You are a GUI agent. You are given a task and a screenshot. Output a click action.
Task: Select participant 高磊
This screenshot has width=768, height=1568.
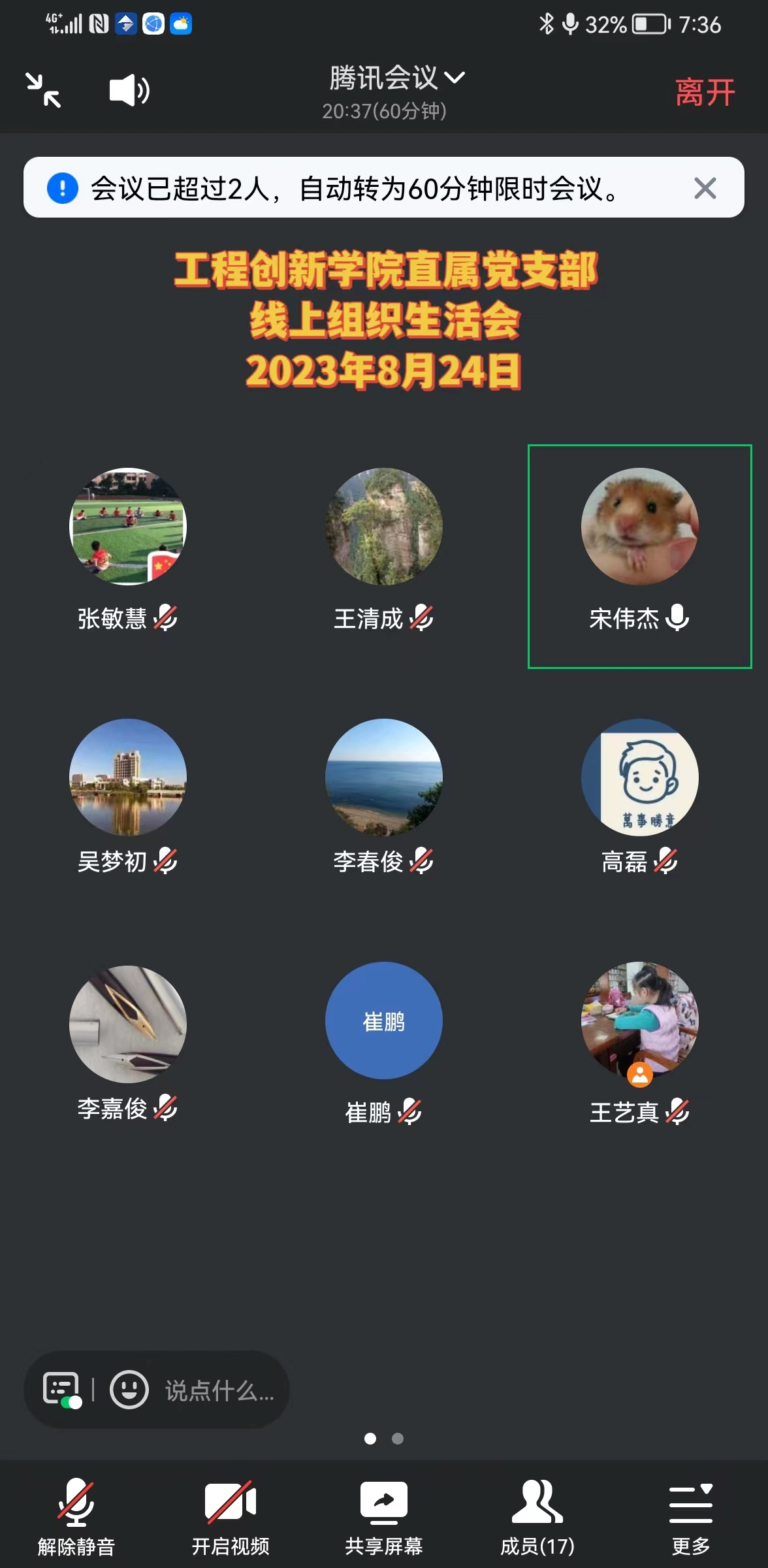point(639,777)
